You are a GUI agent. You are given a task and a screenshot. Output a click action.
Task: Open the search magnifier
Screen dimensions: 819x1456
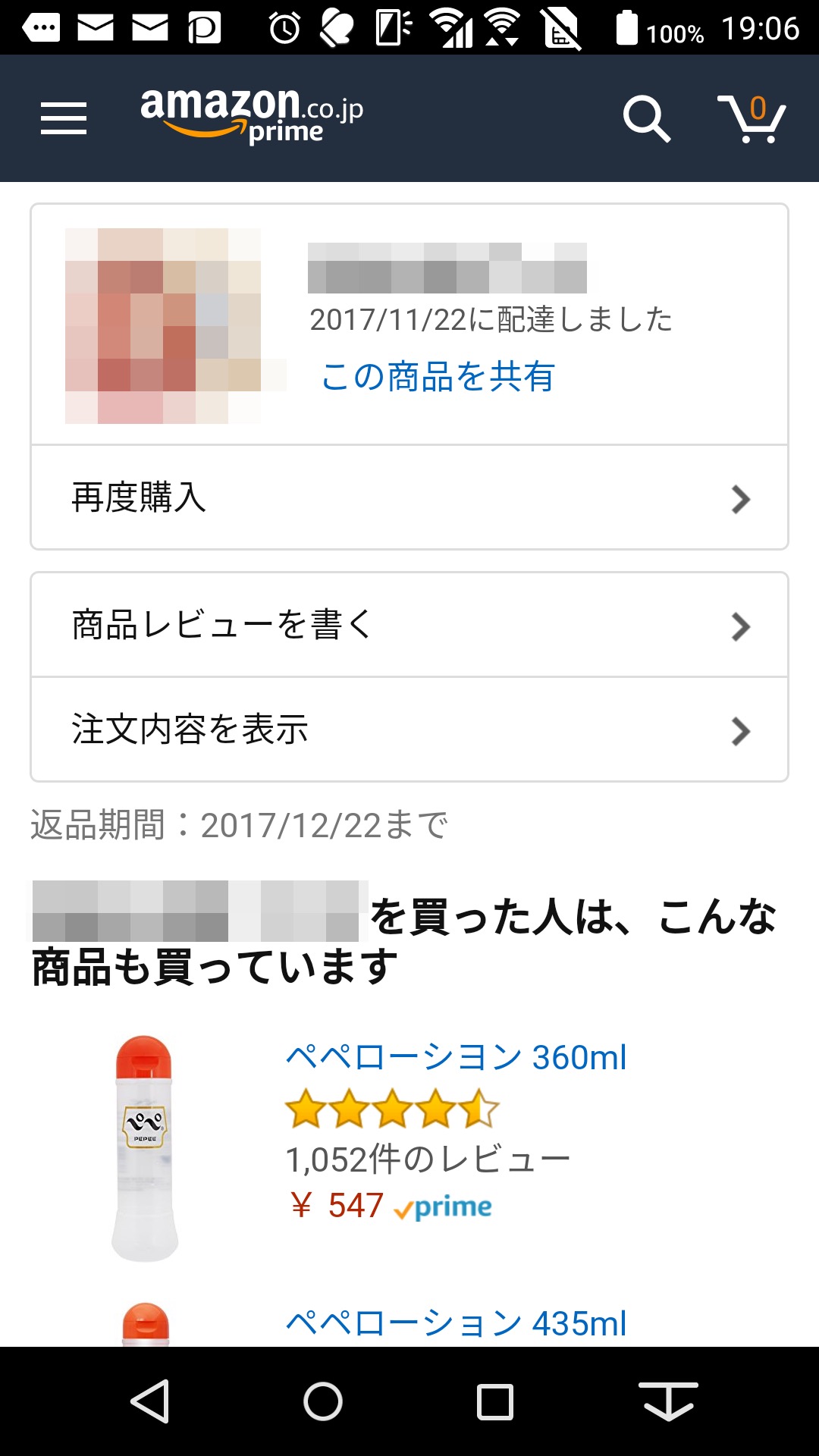click(x=646, y=118)
